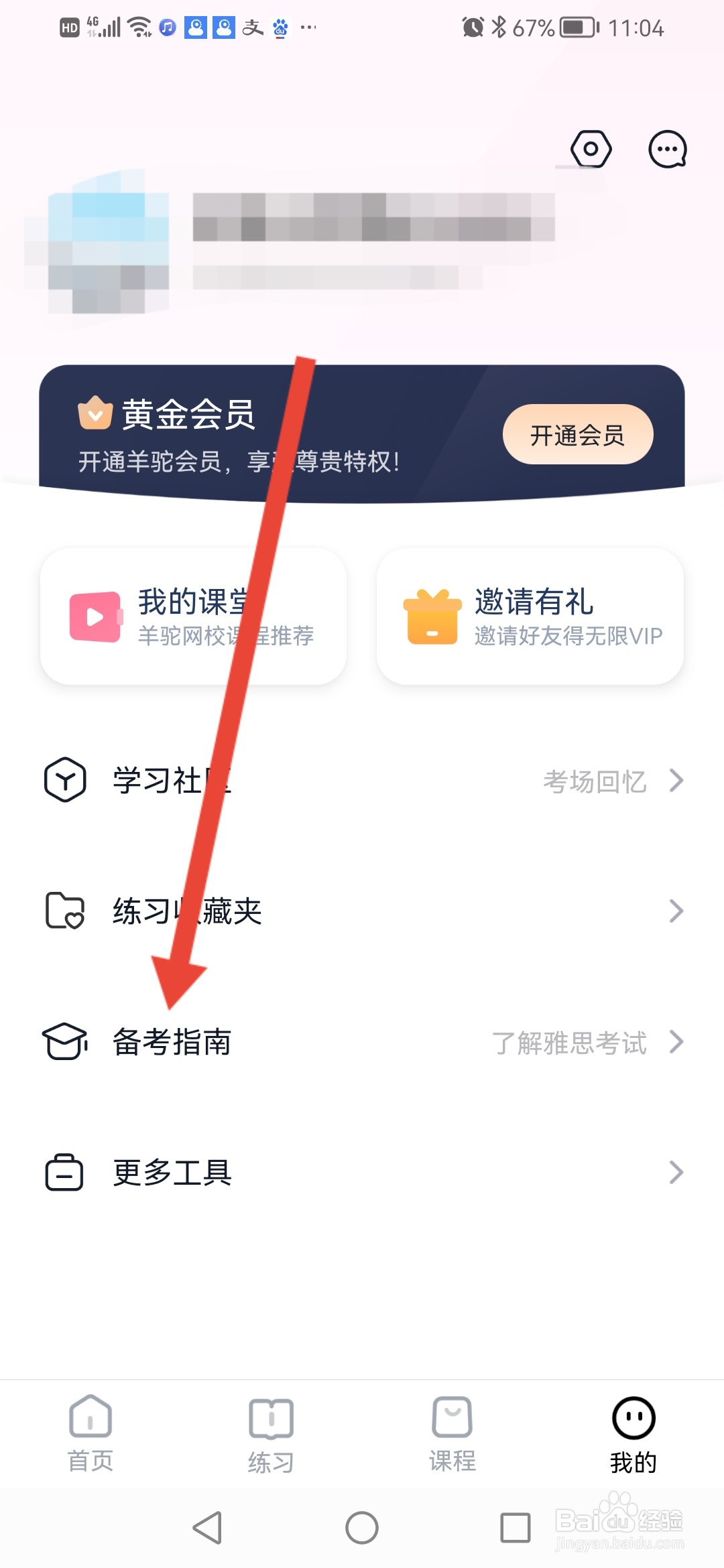The width and height of the screenshot is (724, 1568).
Task: Tap the 练习收藏夹 folder icon
Action: point(64,911)
